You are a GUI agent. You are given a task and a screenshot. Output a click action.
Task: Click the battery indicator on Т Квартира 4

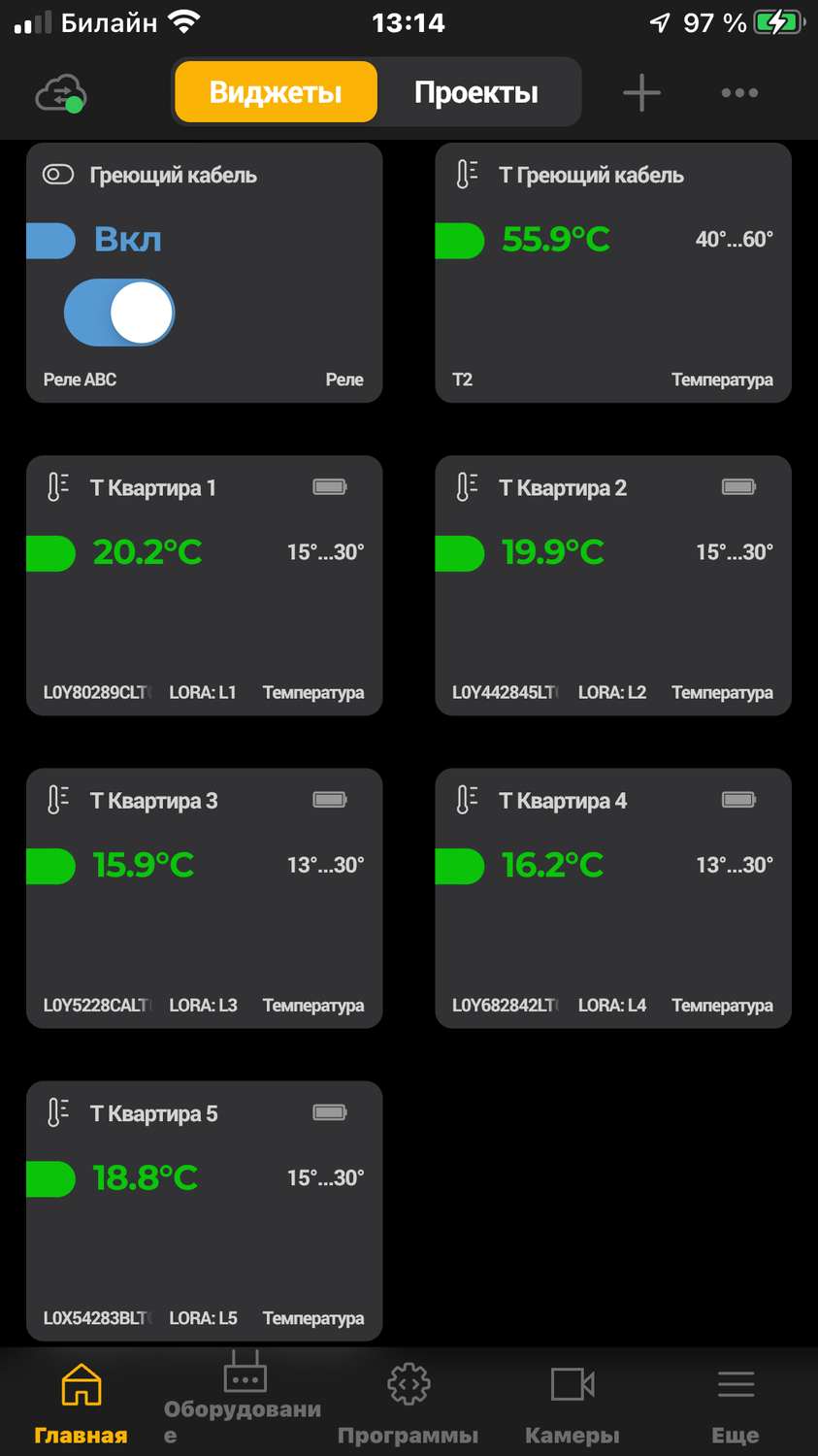738,799
